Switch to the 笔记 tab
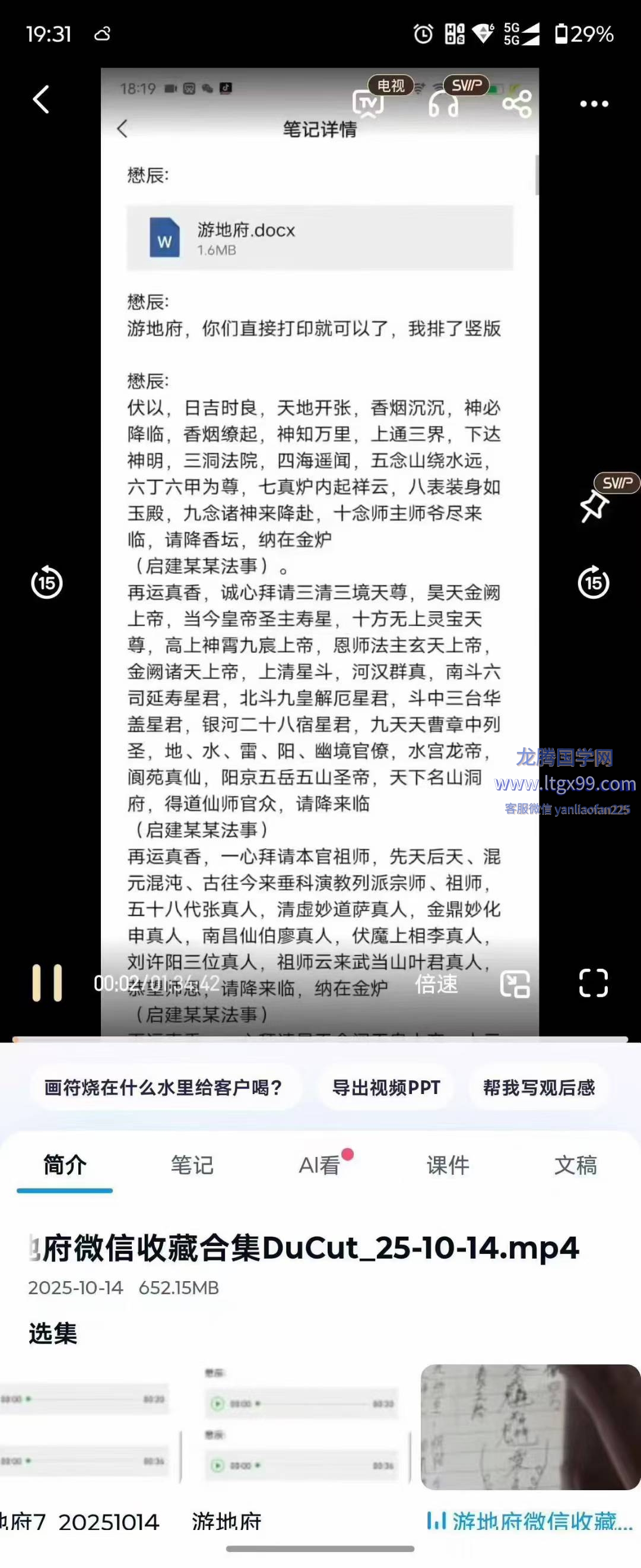 tap(192, 1165)
